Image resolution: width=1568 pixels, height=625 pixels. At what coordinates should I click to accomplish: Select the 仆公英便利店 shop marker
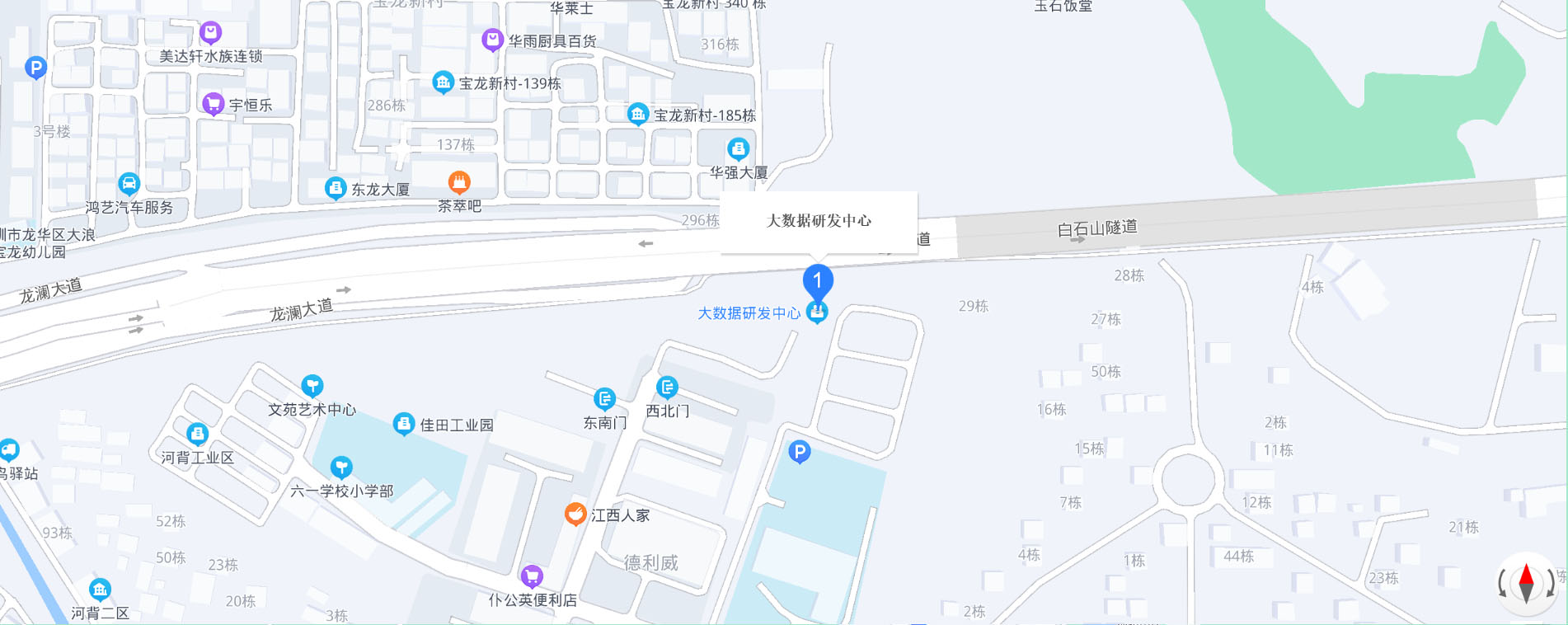pos(532,576)
